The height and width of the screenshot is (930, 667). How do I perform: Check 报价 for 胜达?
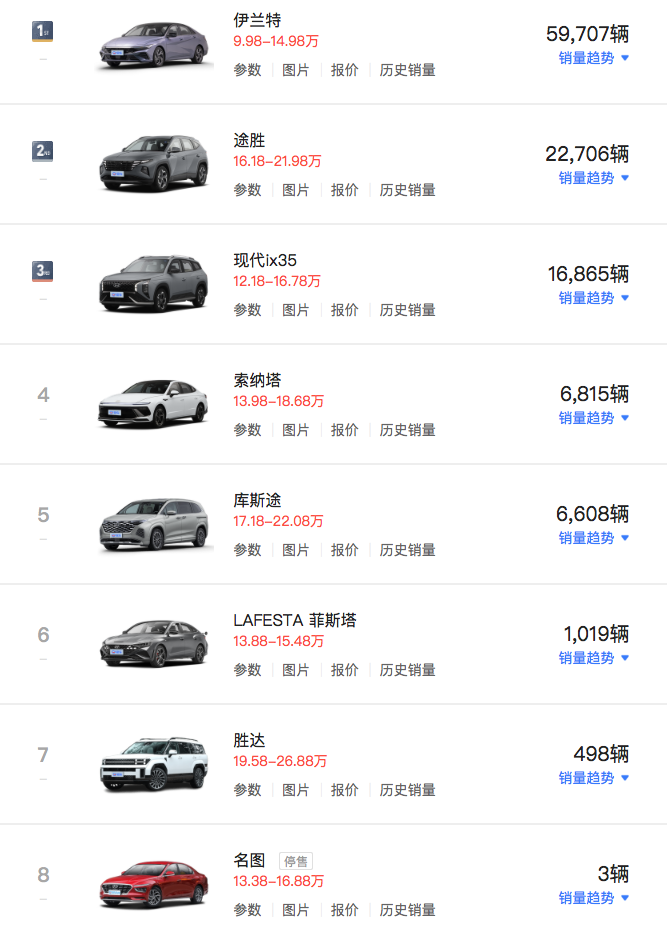tap(345, 790)
